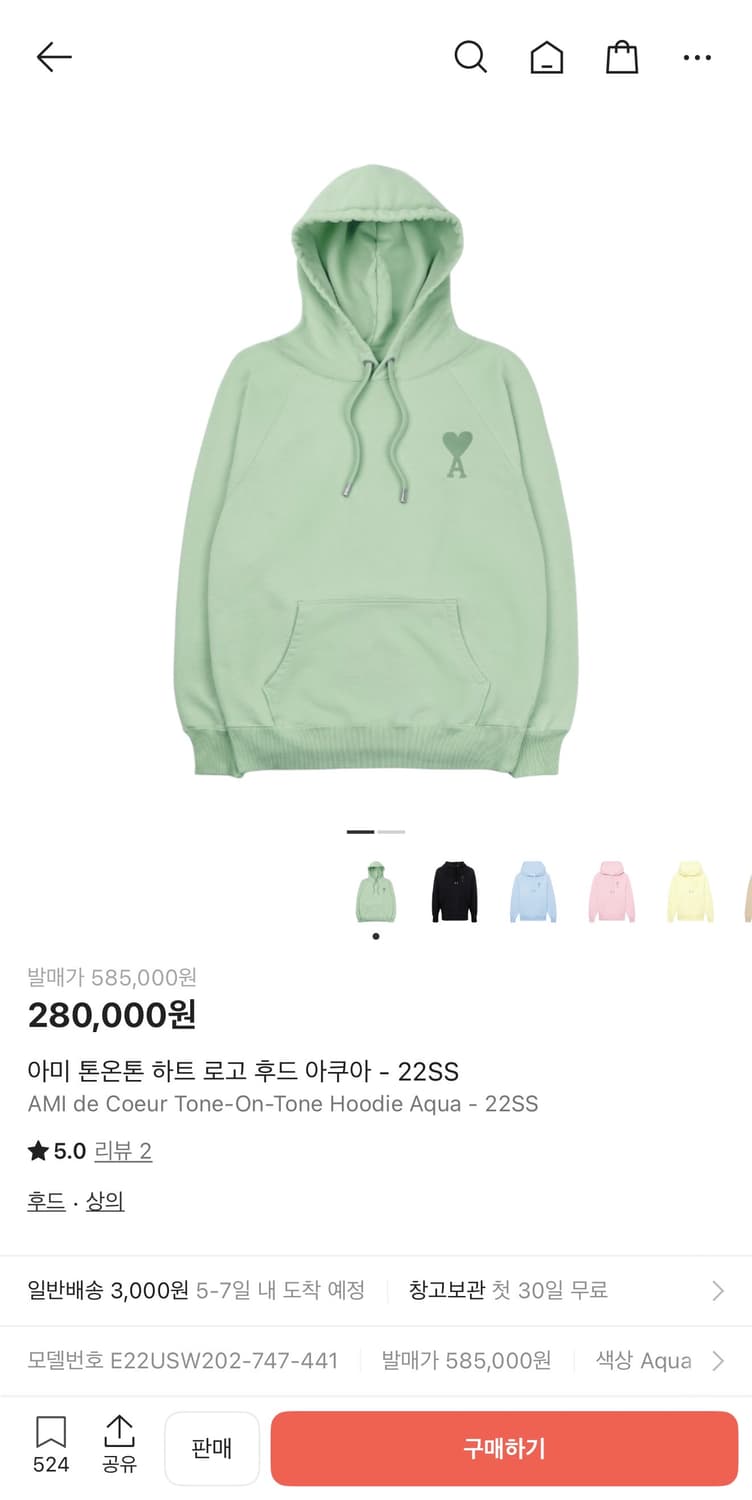Tap the star rating icon

(38, 1150)
